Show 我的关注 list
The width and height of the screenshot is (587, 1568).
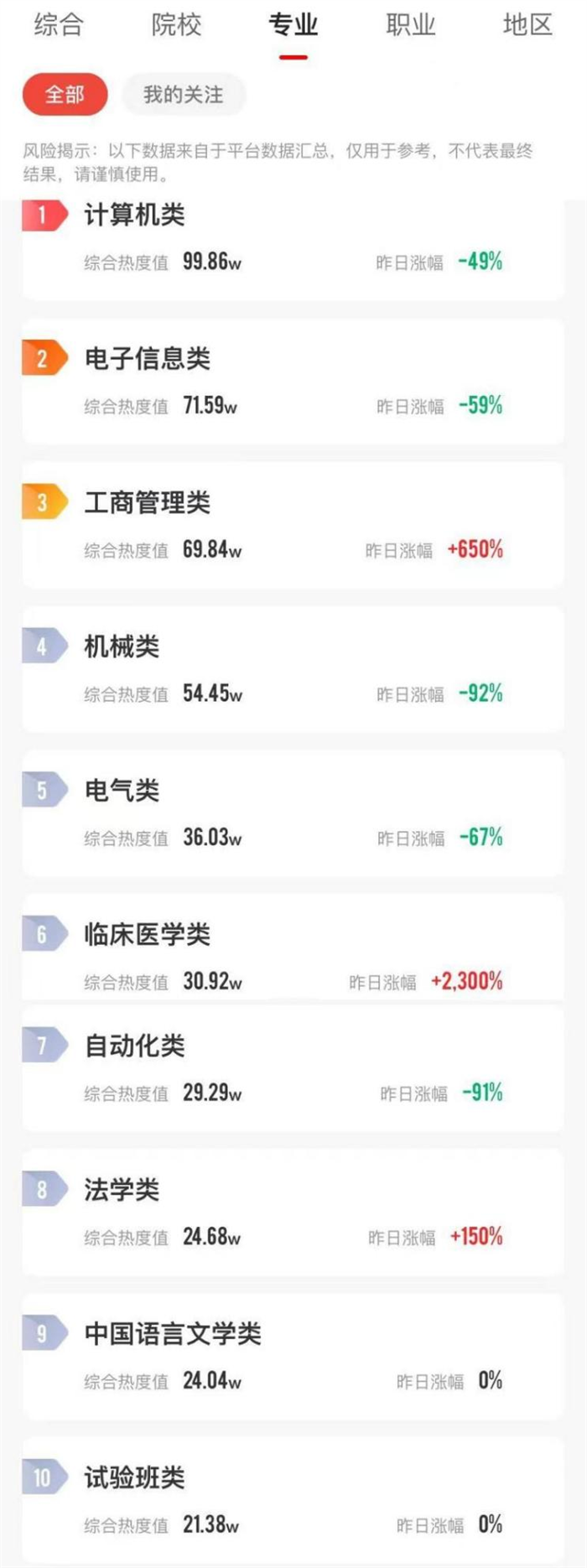(184, 94)
